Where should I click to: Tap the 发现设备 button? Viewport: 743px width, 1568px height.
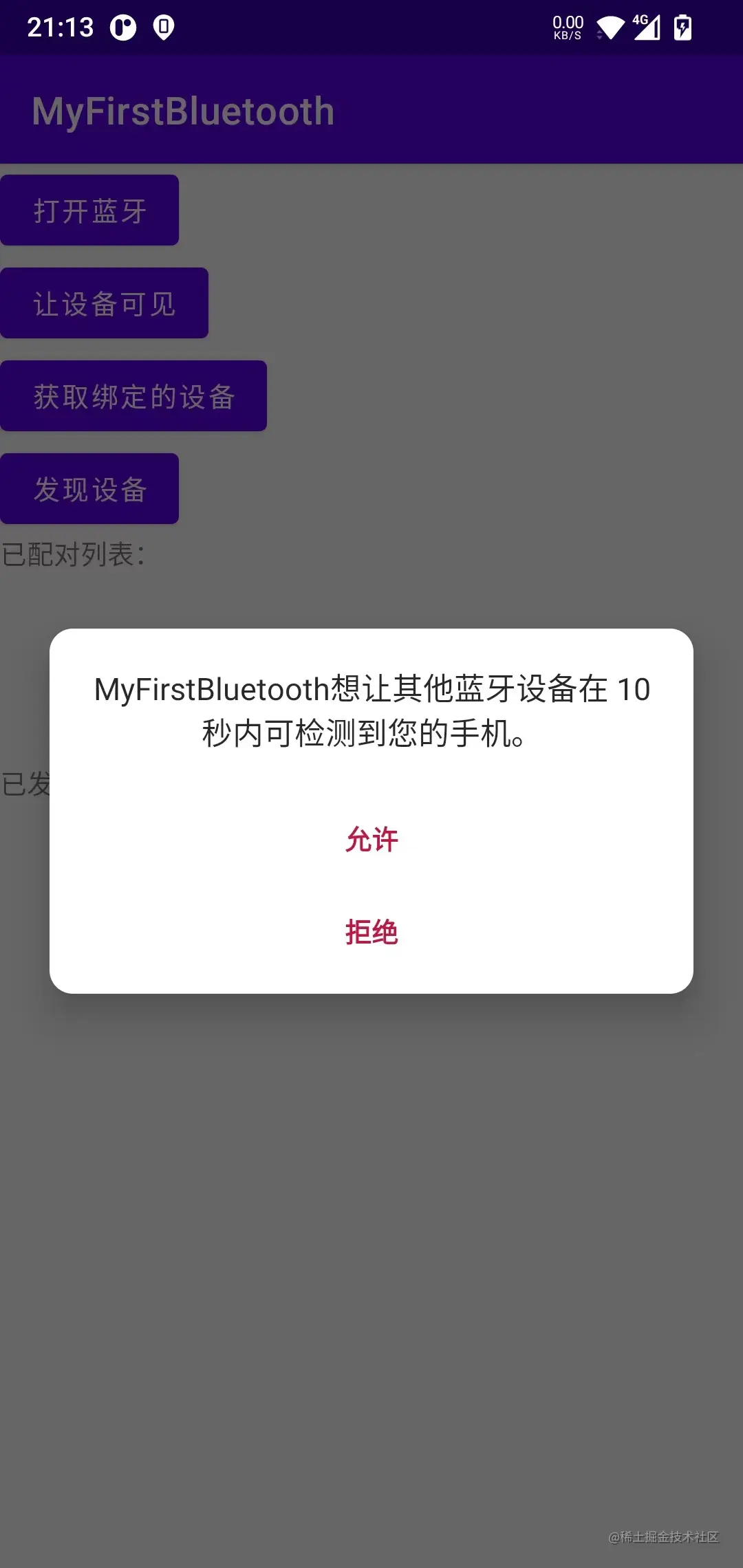tap(89, 488)
